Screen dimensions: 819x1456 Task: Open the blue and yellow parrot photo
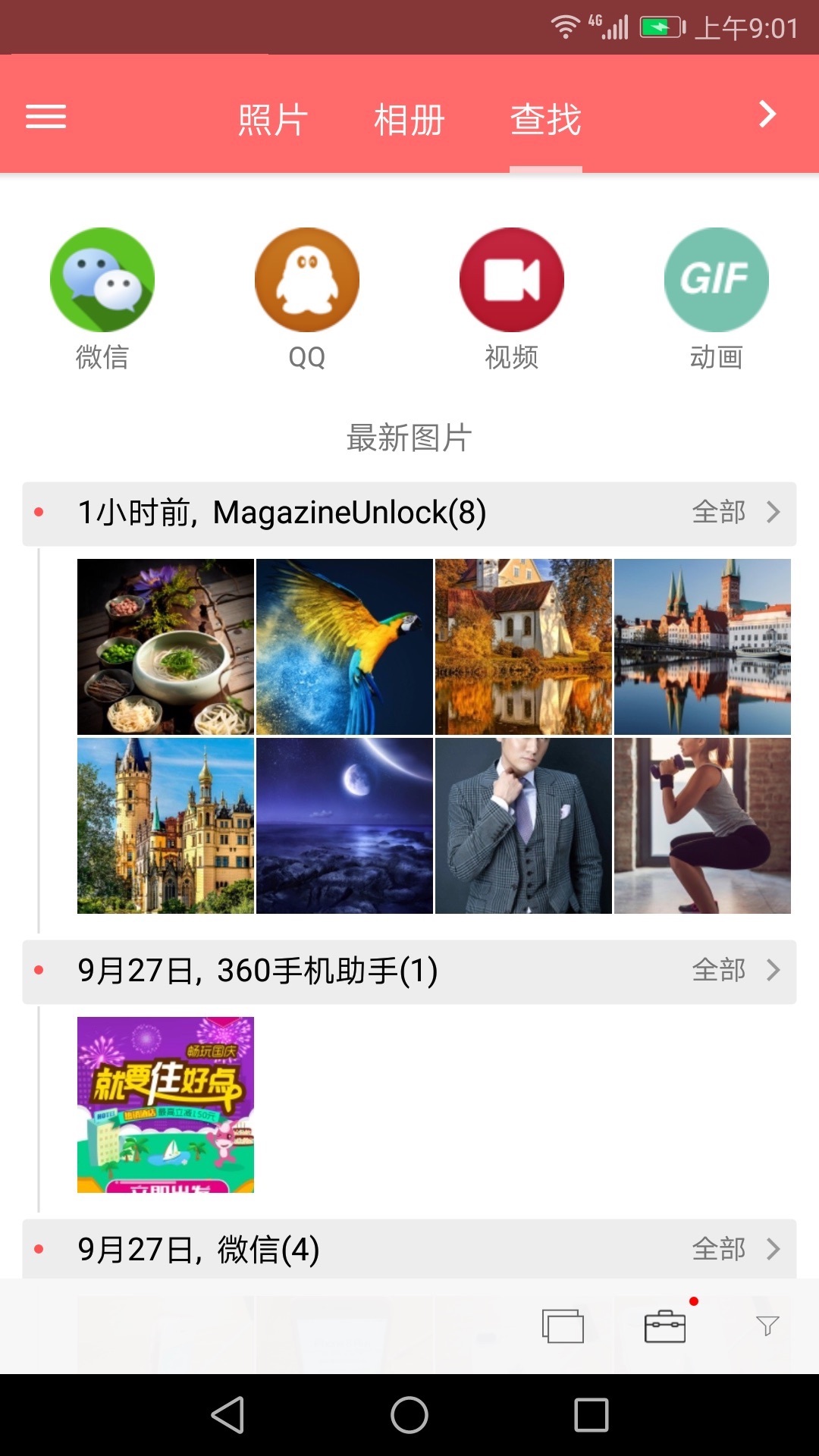coord(344,647)
